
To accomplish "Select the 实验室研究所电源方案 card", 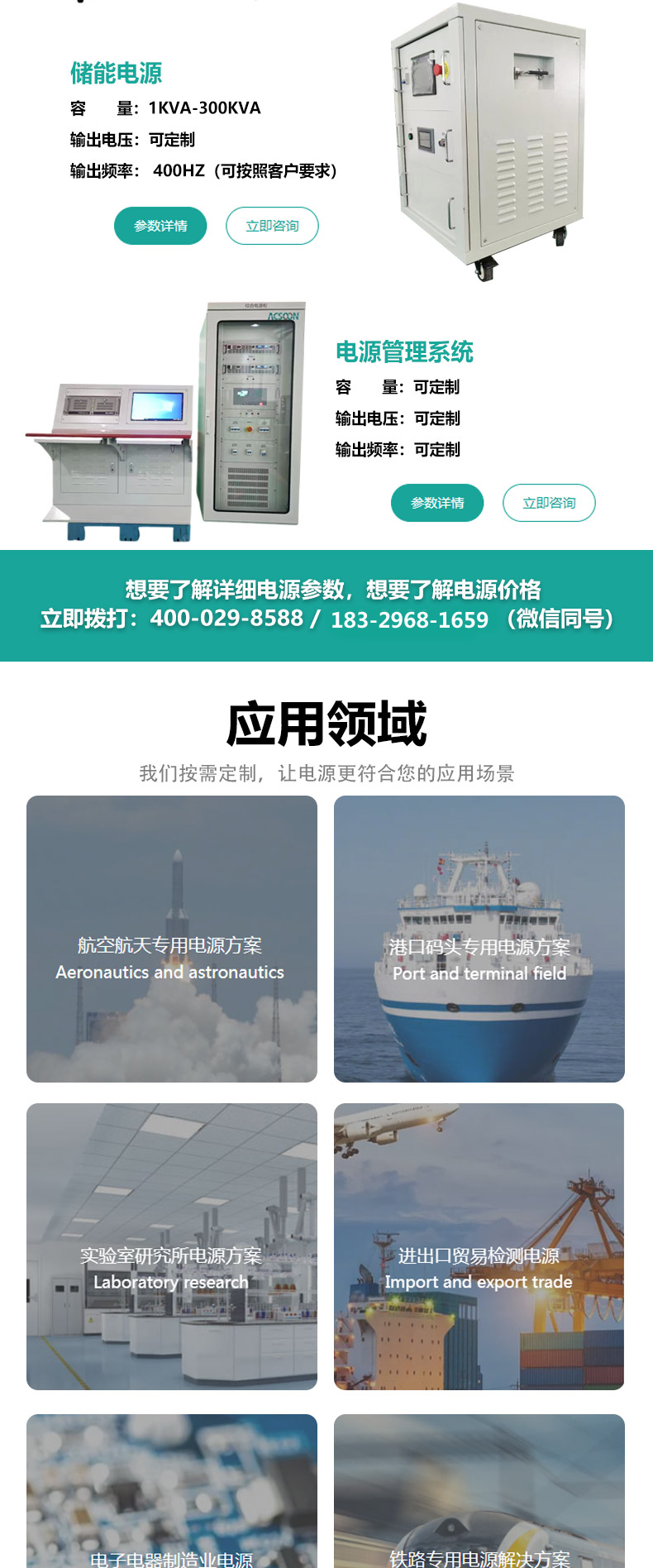I will 172,1246.
